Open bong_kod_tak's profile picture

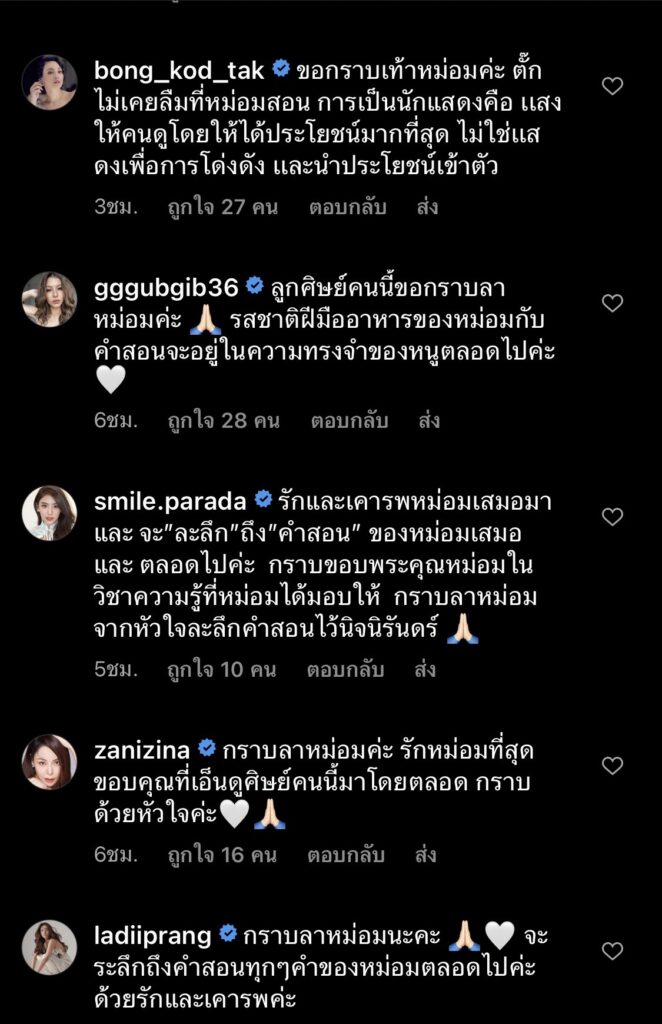coord(49,82)
